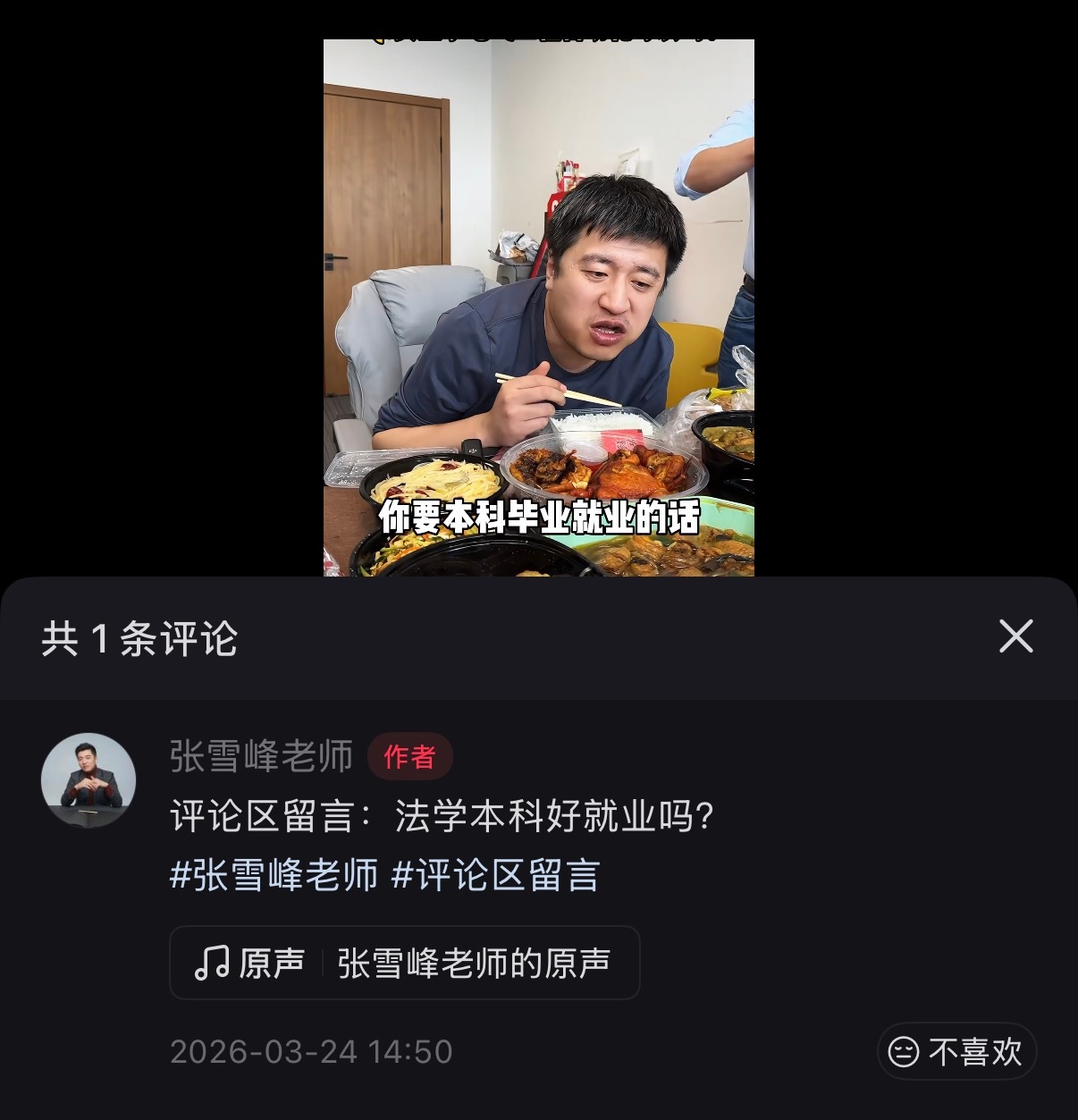Click the music note icon on the sound pill
This screenshot has height=1120, width=1078.
(x=211, y=963)
